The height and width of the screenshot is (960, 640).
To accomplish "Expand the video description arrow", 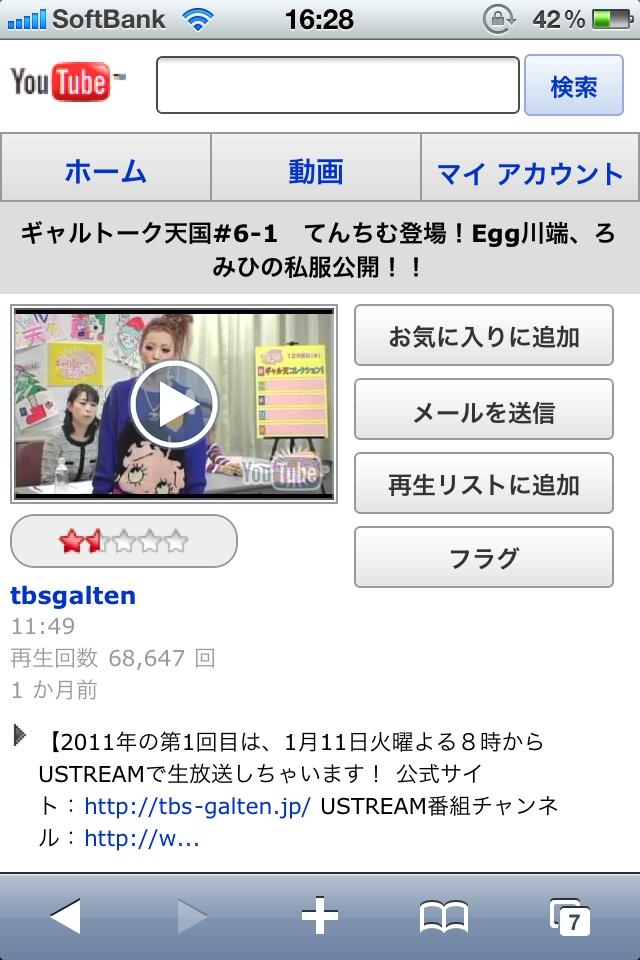I will (20, 737).
